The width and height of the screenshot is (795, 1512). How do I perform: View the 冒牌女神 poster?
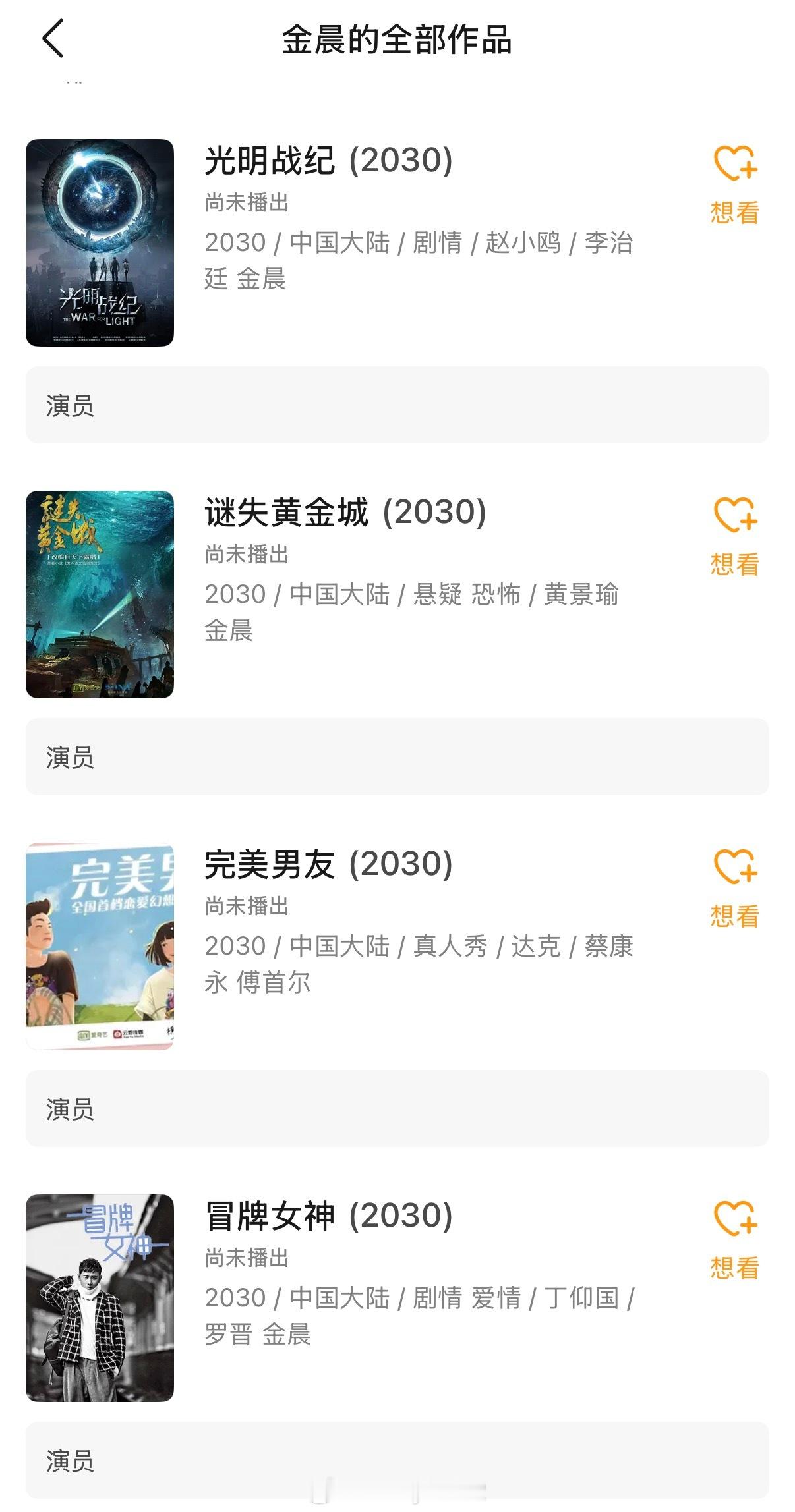pos(100,1298)
